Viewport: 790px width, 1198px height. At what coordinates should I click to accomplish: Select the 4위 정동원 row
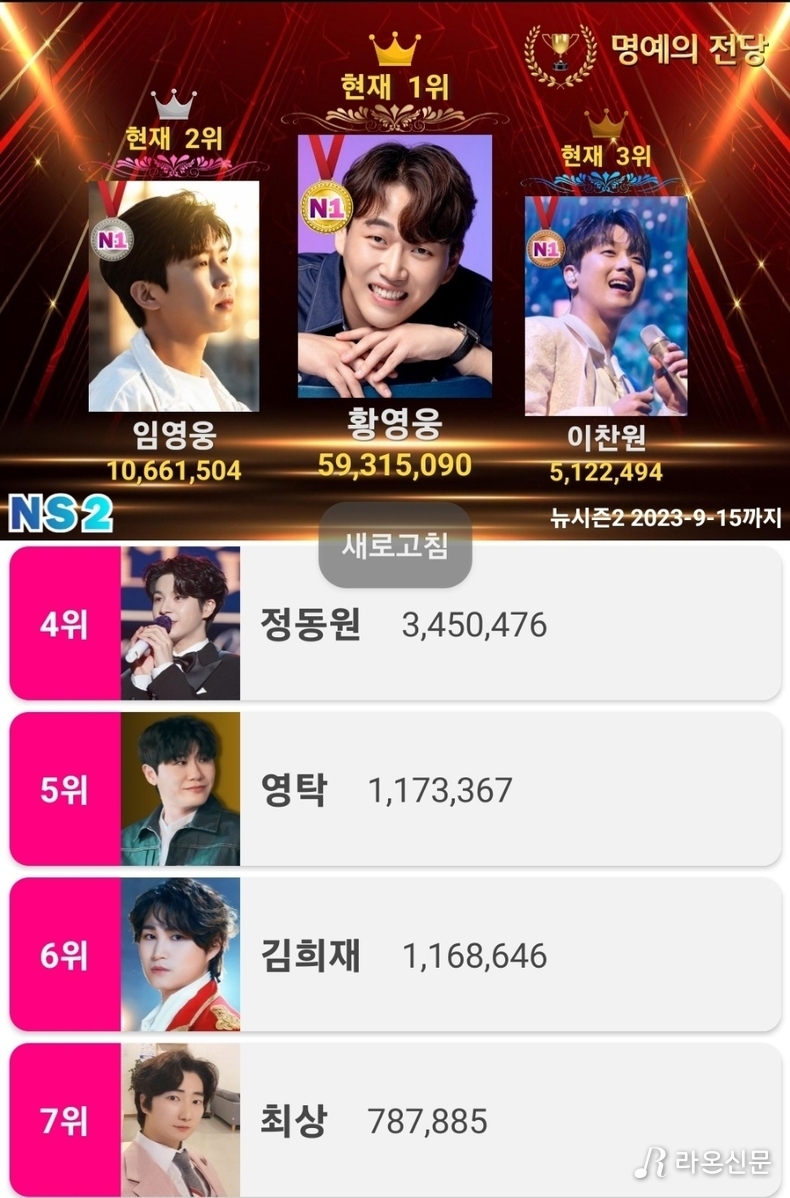coord(395,624)
